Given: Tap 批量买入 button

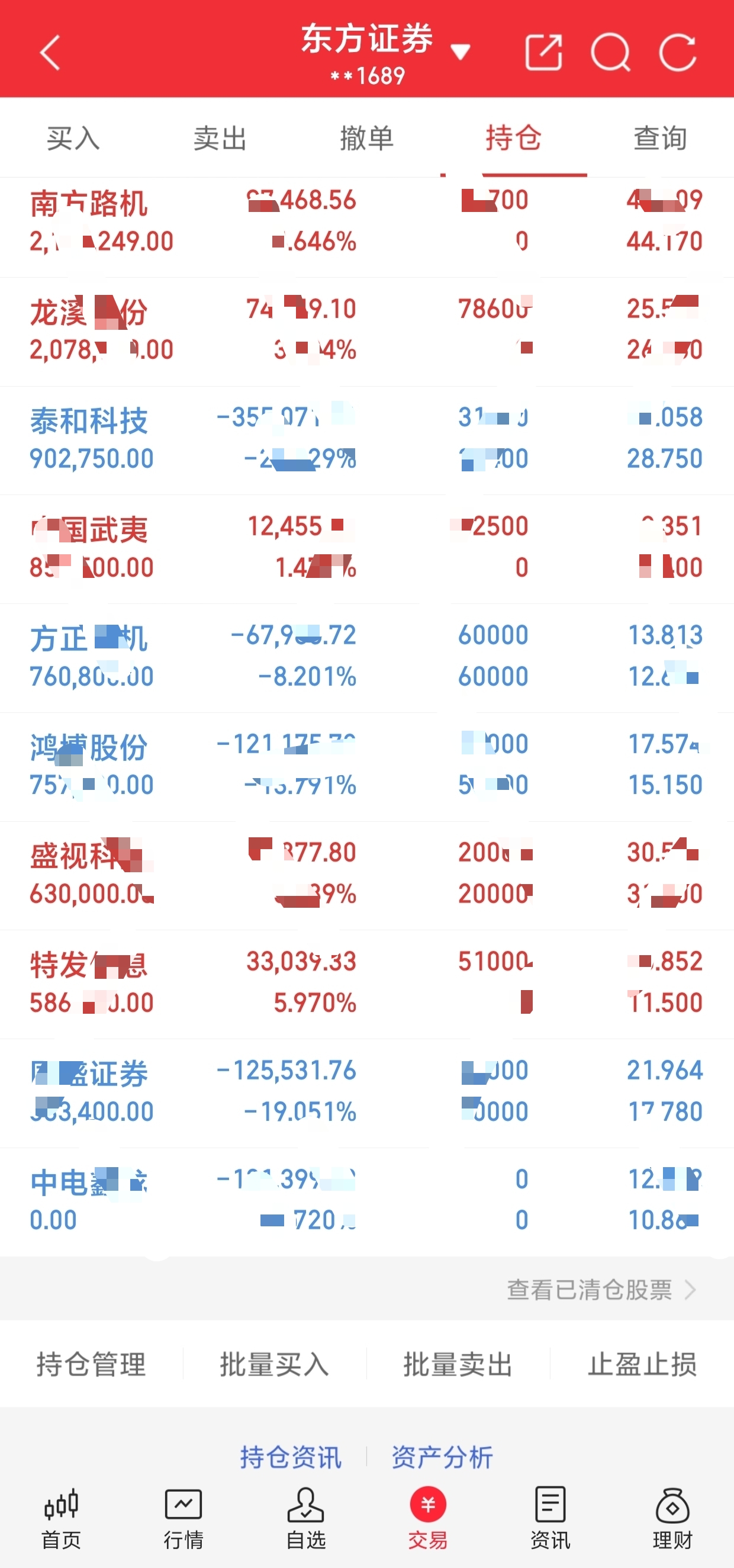Looking at the screenshot, I should click(275, 1364).
